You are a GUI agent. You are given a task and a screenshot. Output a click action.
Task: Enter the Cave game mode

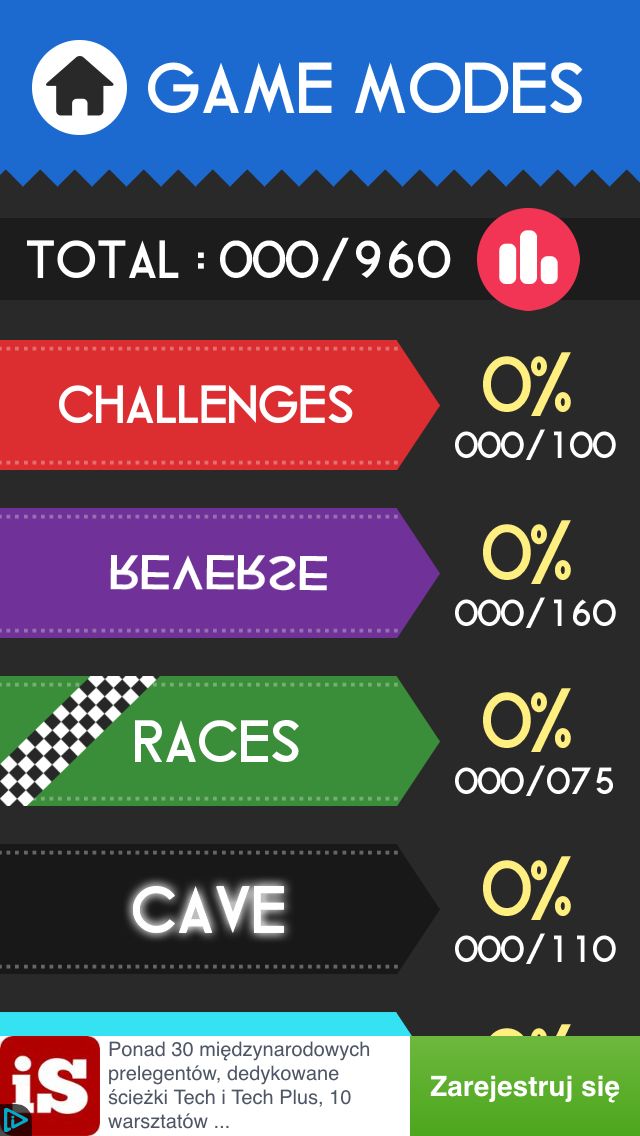219,909
